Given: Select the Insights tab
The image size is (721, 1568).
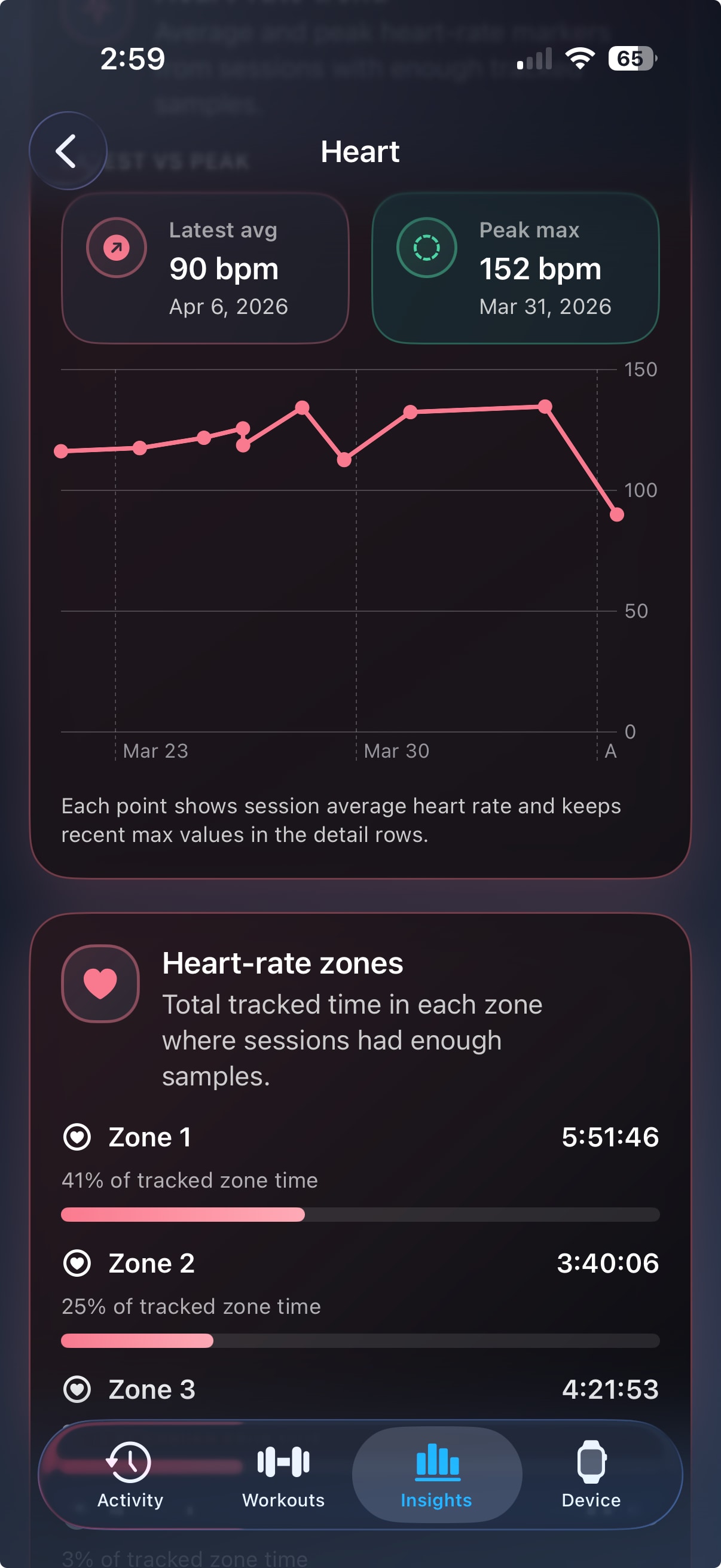Looking at the screenshot, I should coord(436,1474).
